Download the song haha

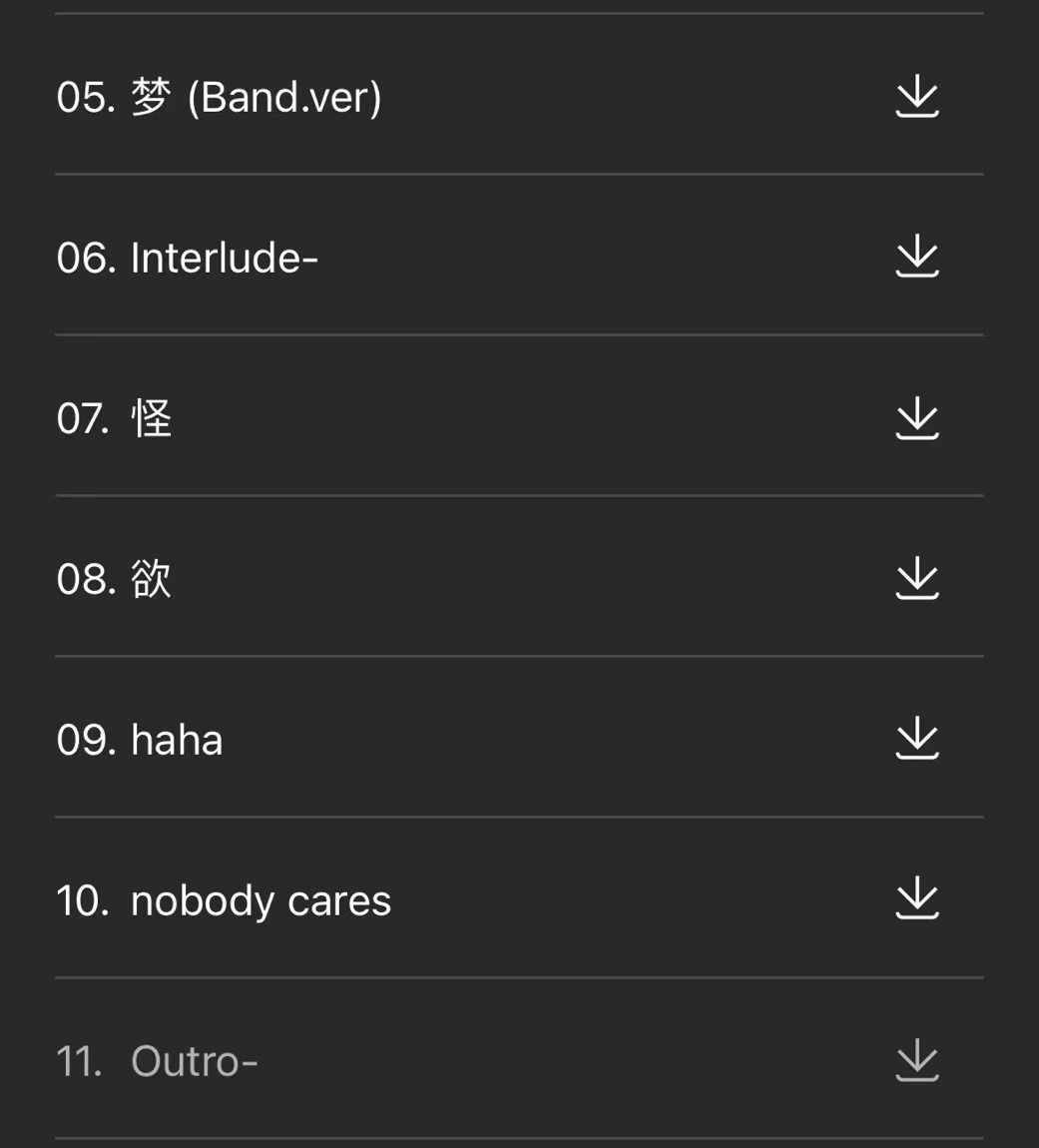[916, 738]
